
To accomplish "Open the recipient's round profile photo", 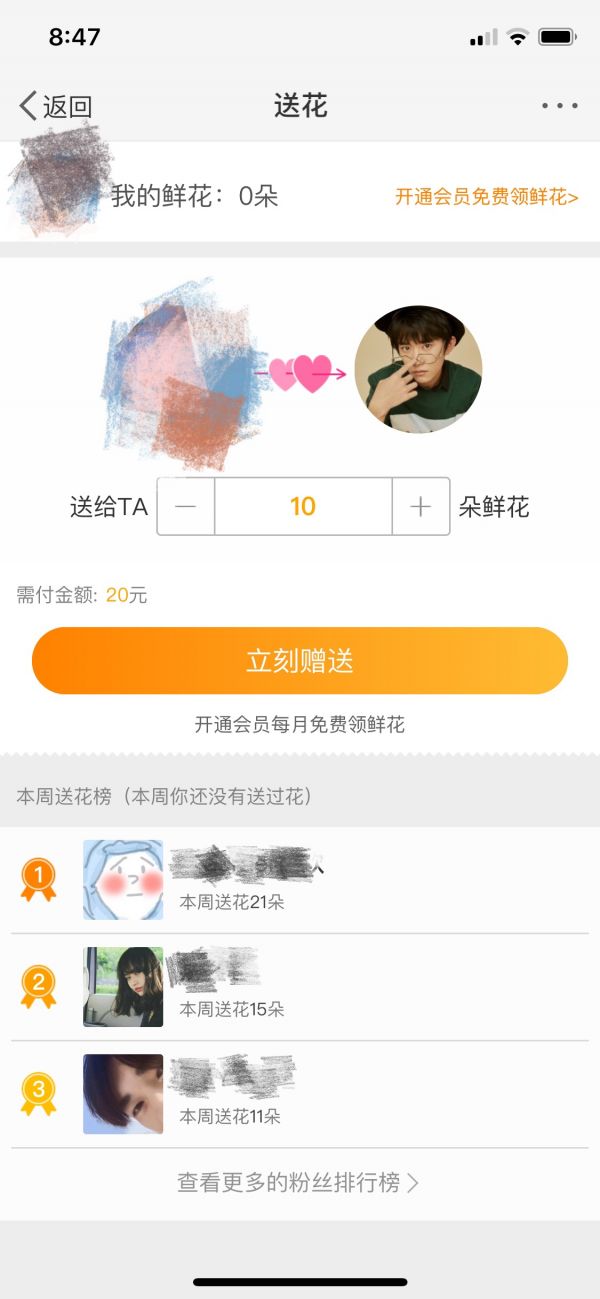I will 418,370.
